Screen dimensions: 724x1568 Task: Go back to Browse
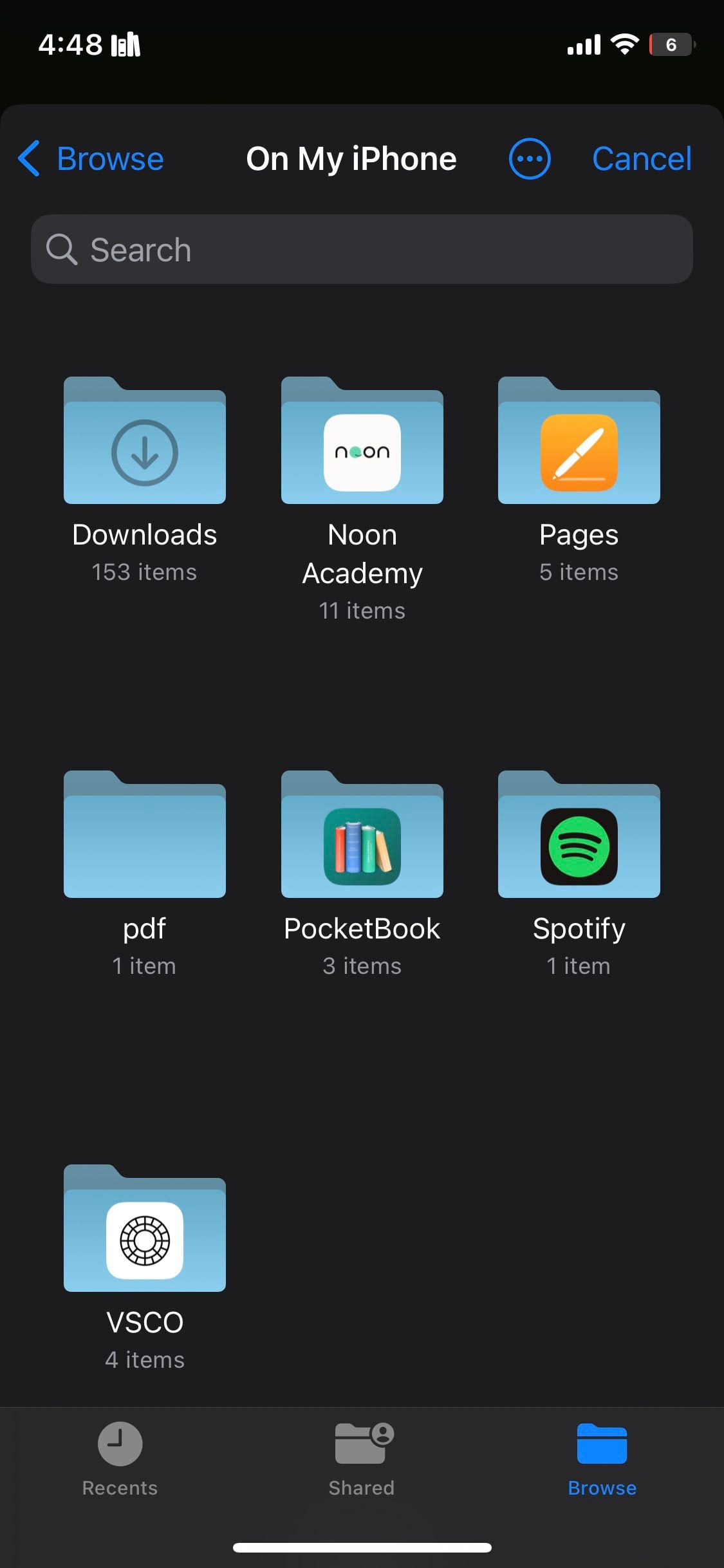pyautogui.click(x=91, y=159)
